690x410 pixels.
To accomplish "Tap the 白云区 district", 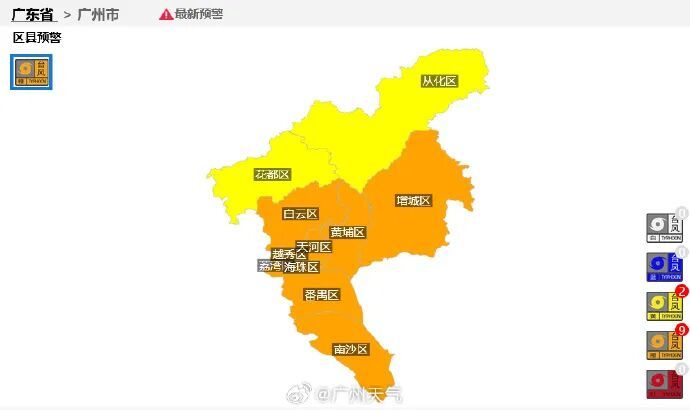I will coord(299,213).
